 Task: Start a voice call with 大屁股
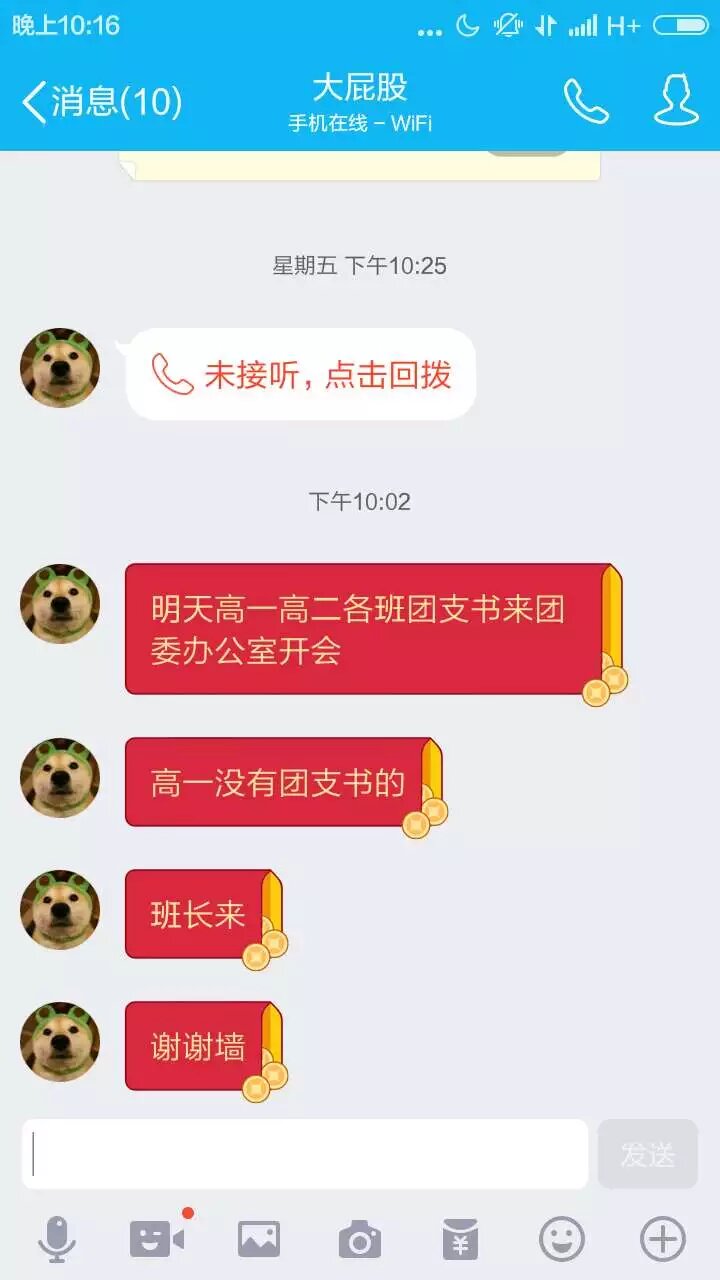[586, 102]
